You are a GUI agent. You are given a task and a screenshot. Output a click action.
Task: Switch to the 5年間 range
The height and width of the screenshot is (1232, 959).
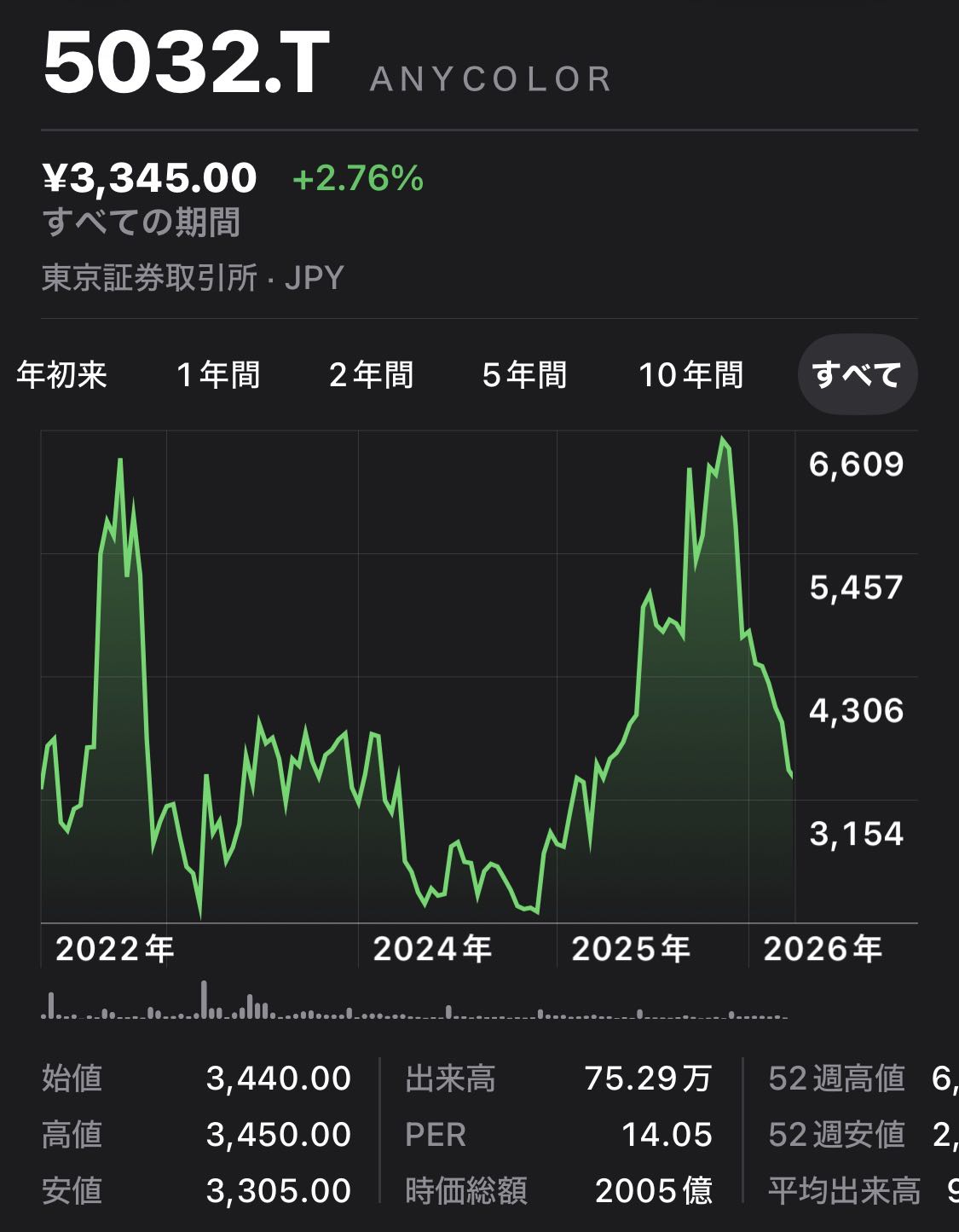pos(525,375)
